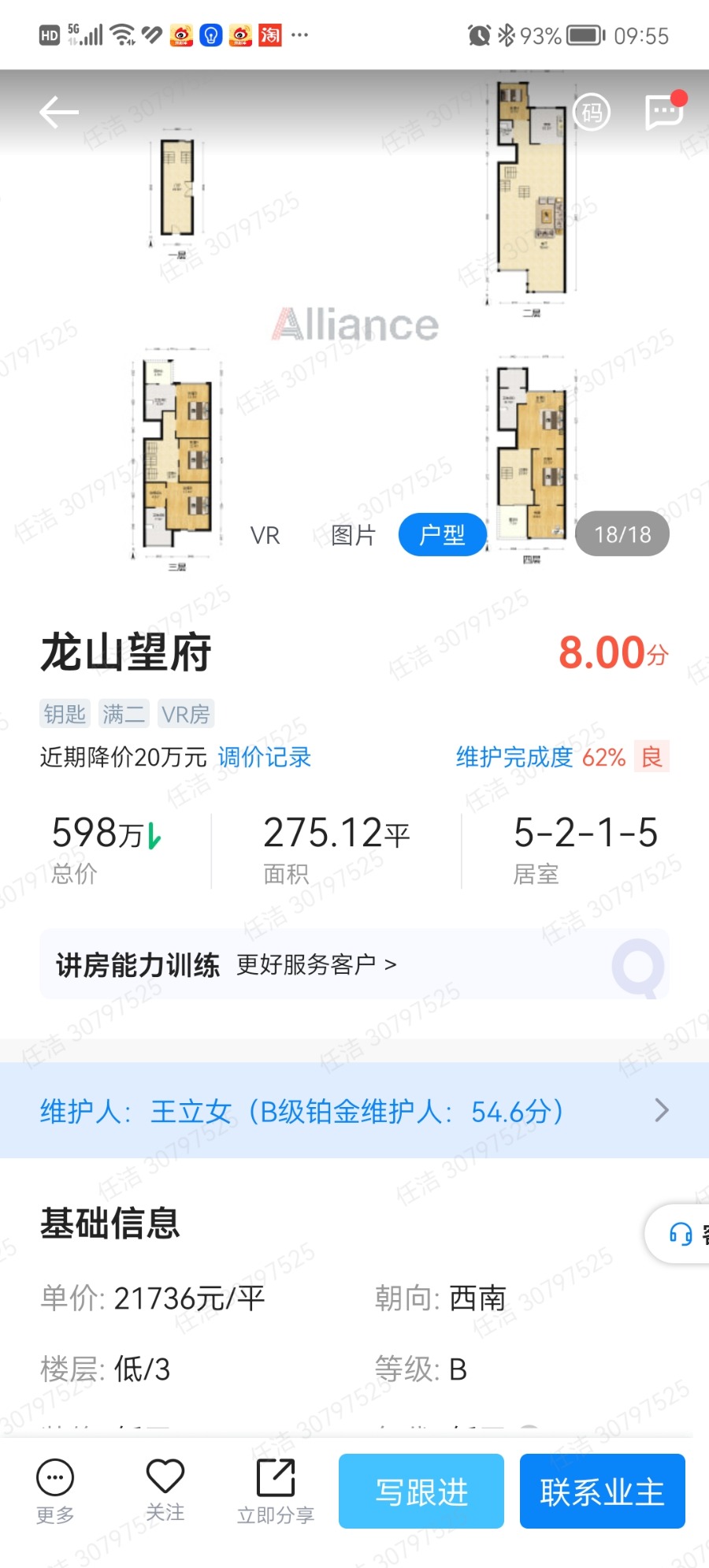The image size is (709, 1568).
Task: Open the 码 code icon
Action: (592, 113)
